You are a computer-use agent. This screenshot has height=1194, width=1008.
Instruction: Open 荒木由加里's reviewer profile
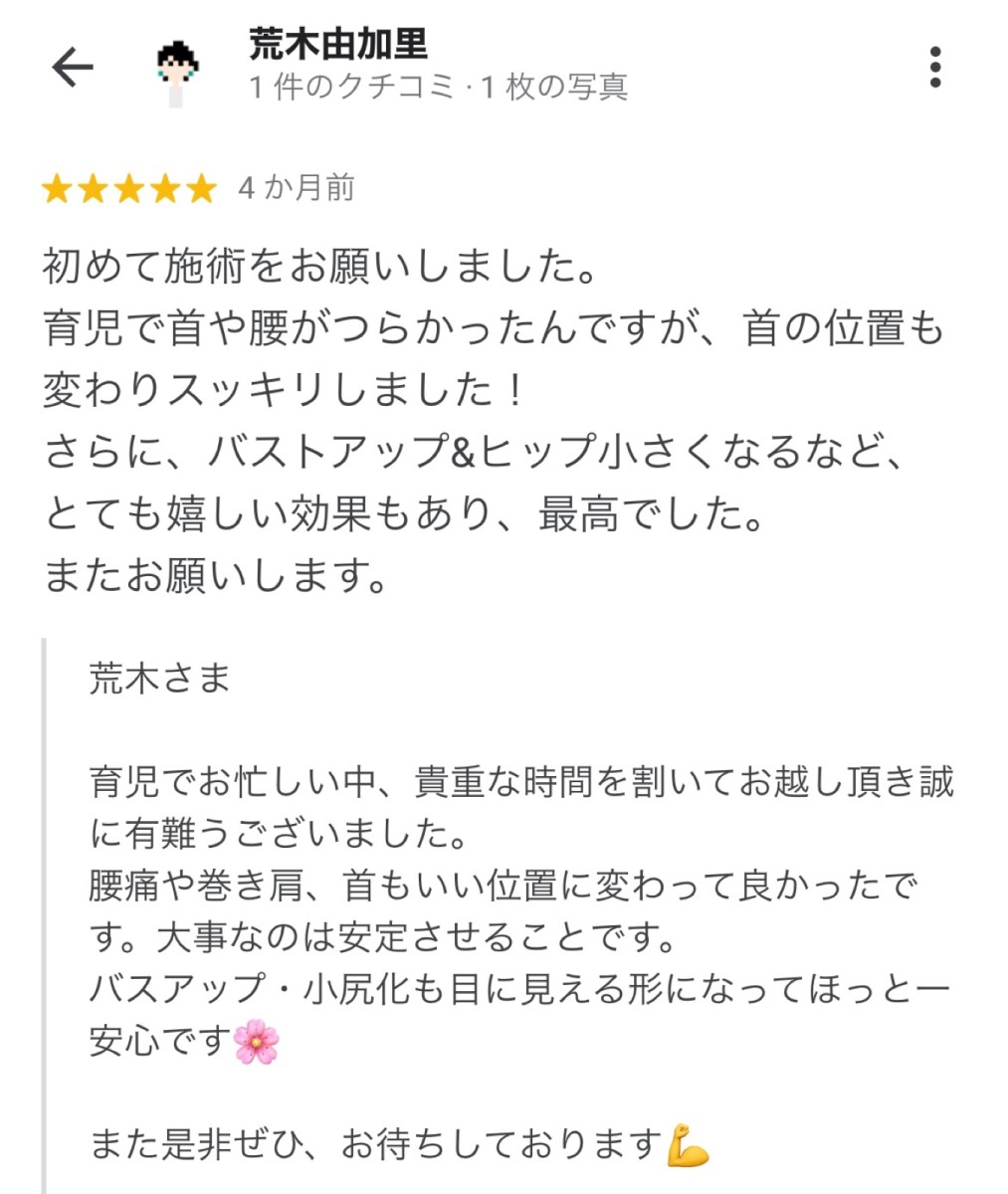pos(338,45)
